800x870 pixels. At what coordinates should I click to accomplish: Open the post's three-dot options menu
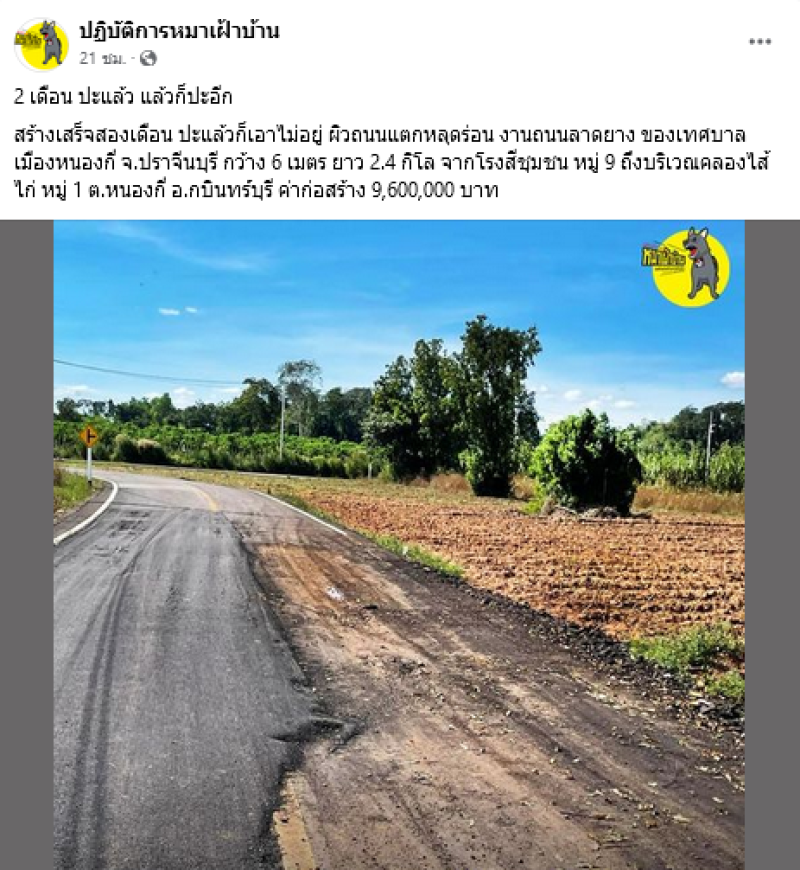(760, 42)
